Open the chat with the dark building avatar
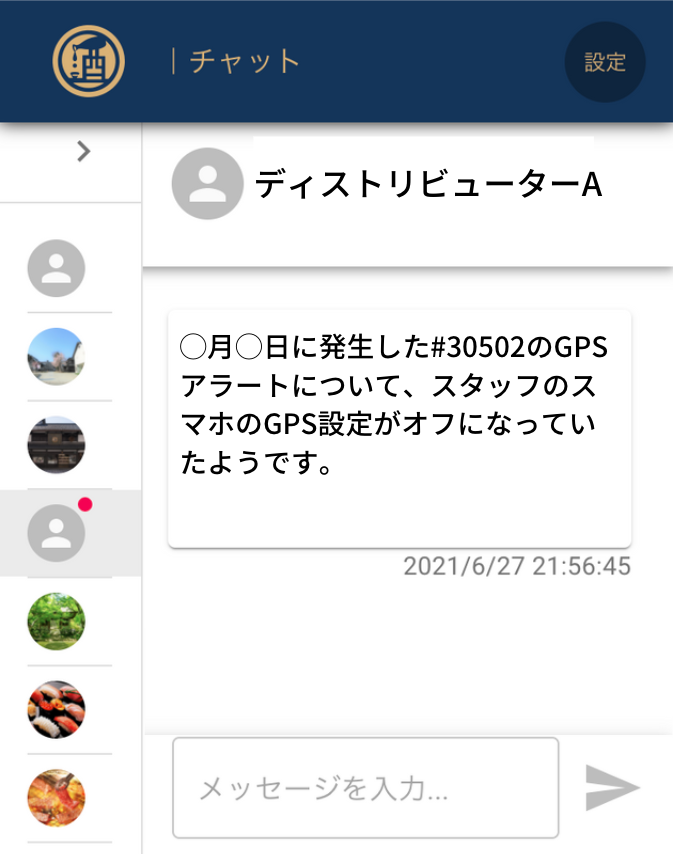This screenshot has height=854, width=674. click(56, 445)
